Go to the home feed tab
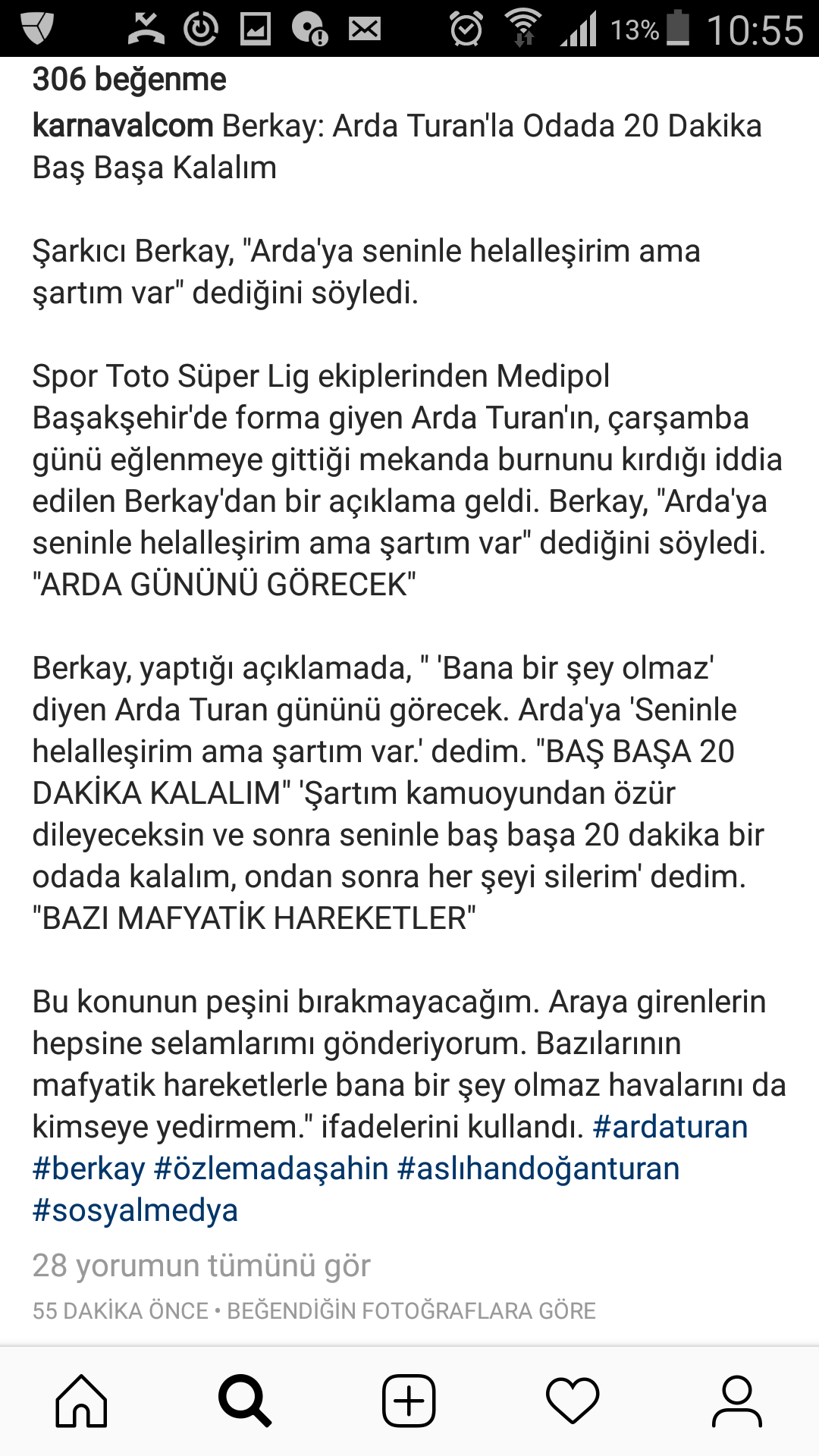819x1456 pixels. point(82,1401)
